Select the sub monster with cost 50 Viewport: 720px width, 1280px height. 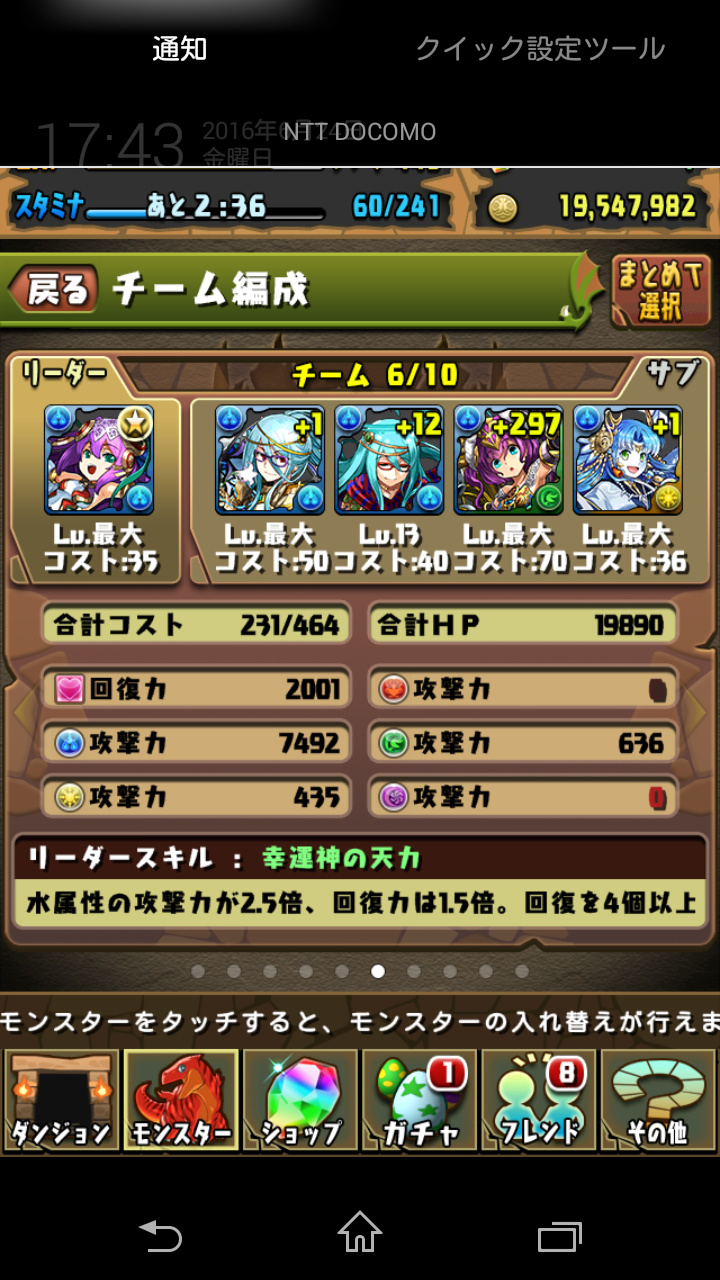[x=270, y=459]
